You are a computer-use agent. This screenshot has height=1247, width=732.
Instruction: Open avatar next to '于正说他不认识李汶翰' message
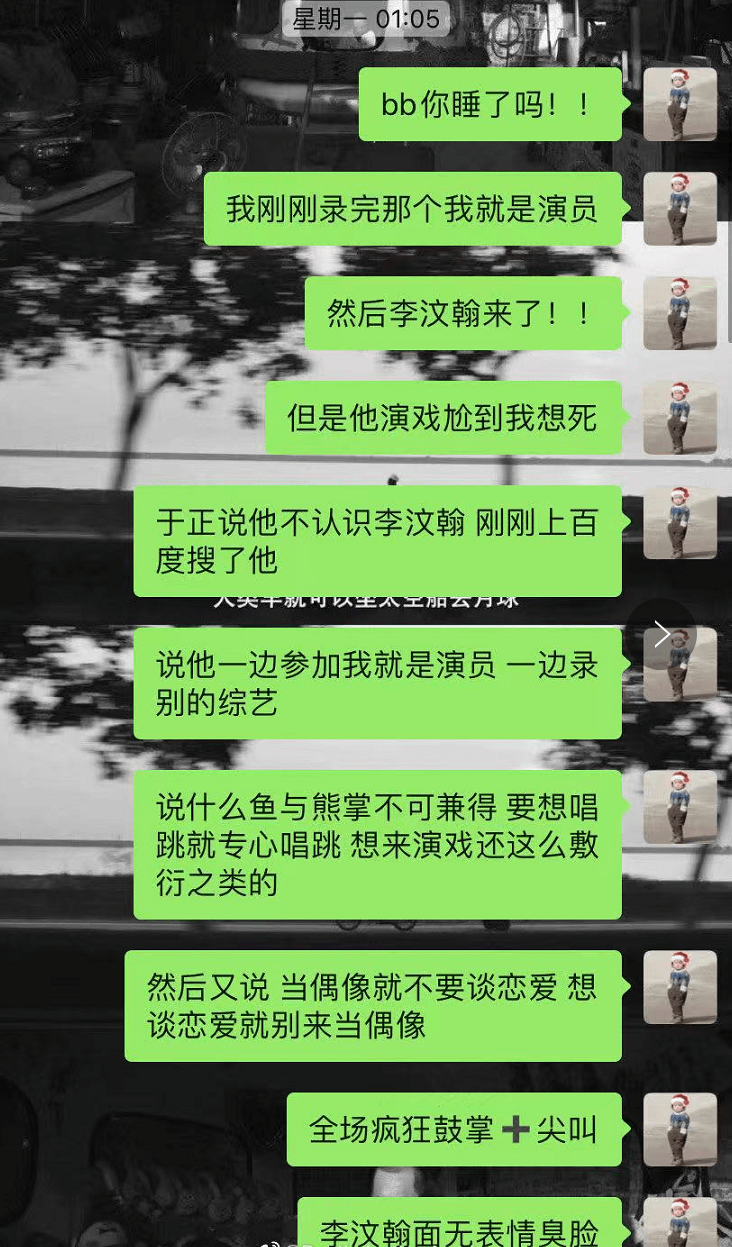[680, 522]
